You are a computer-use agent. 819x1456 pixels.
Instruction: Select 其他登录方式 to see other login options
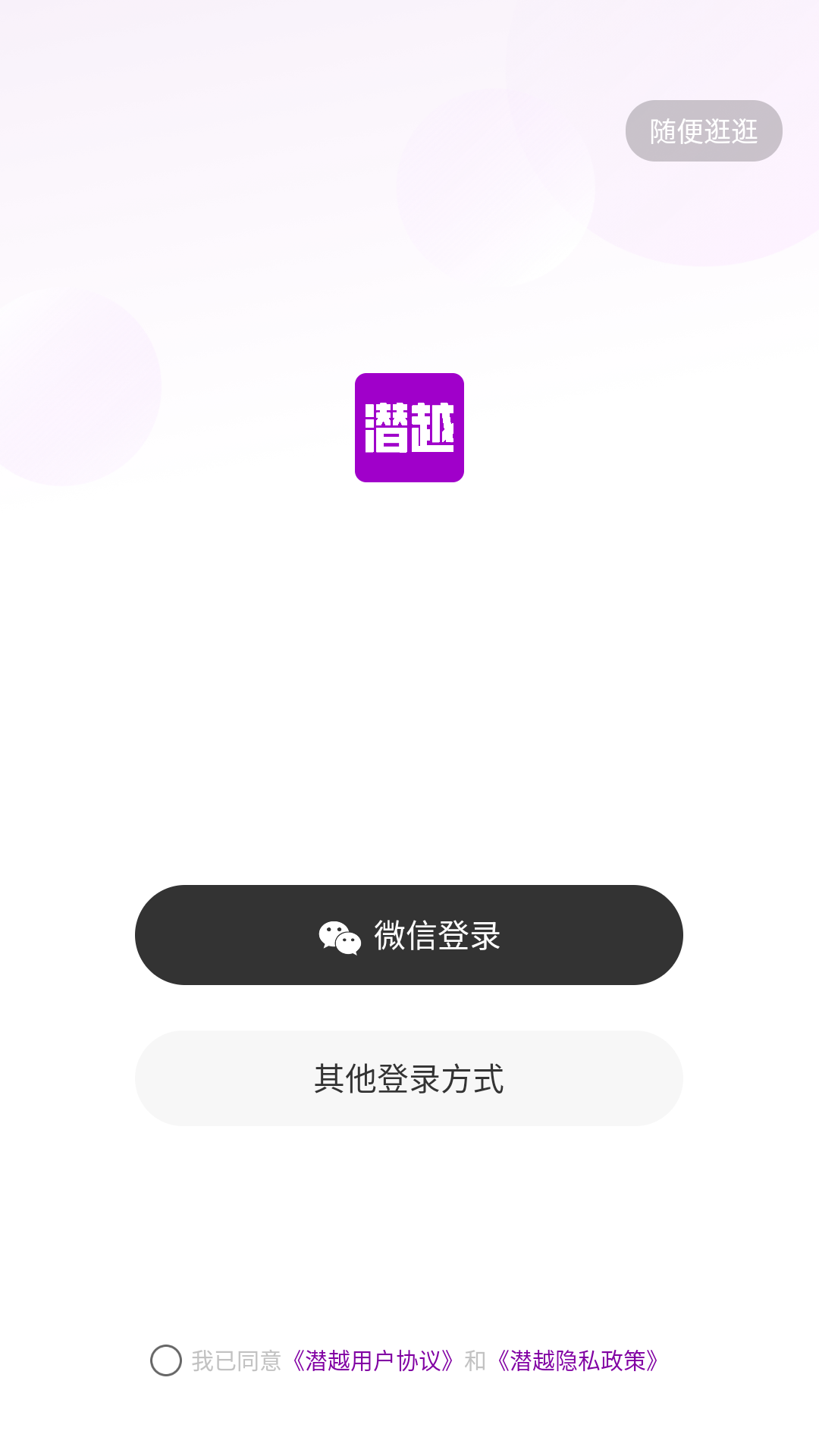coord(409,1079)
